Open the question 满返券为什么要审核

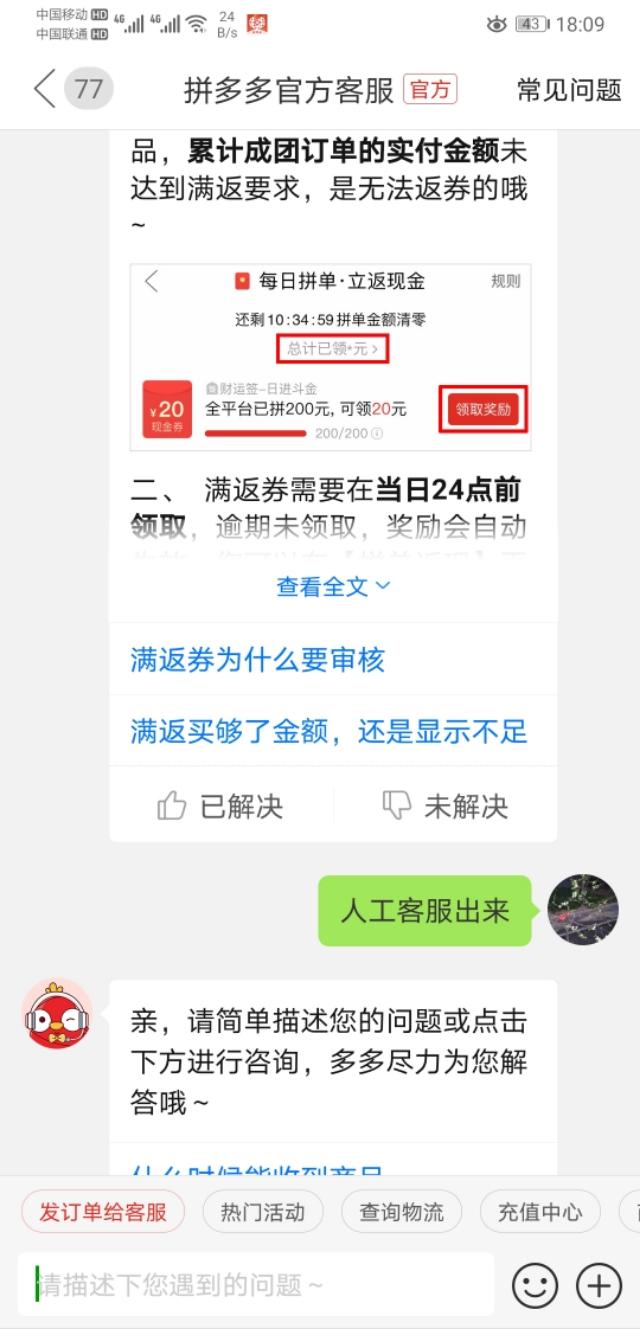[x=258, y=659]
